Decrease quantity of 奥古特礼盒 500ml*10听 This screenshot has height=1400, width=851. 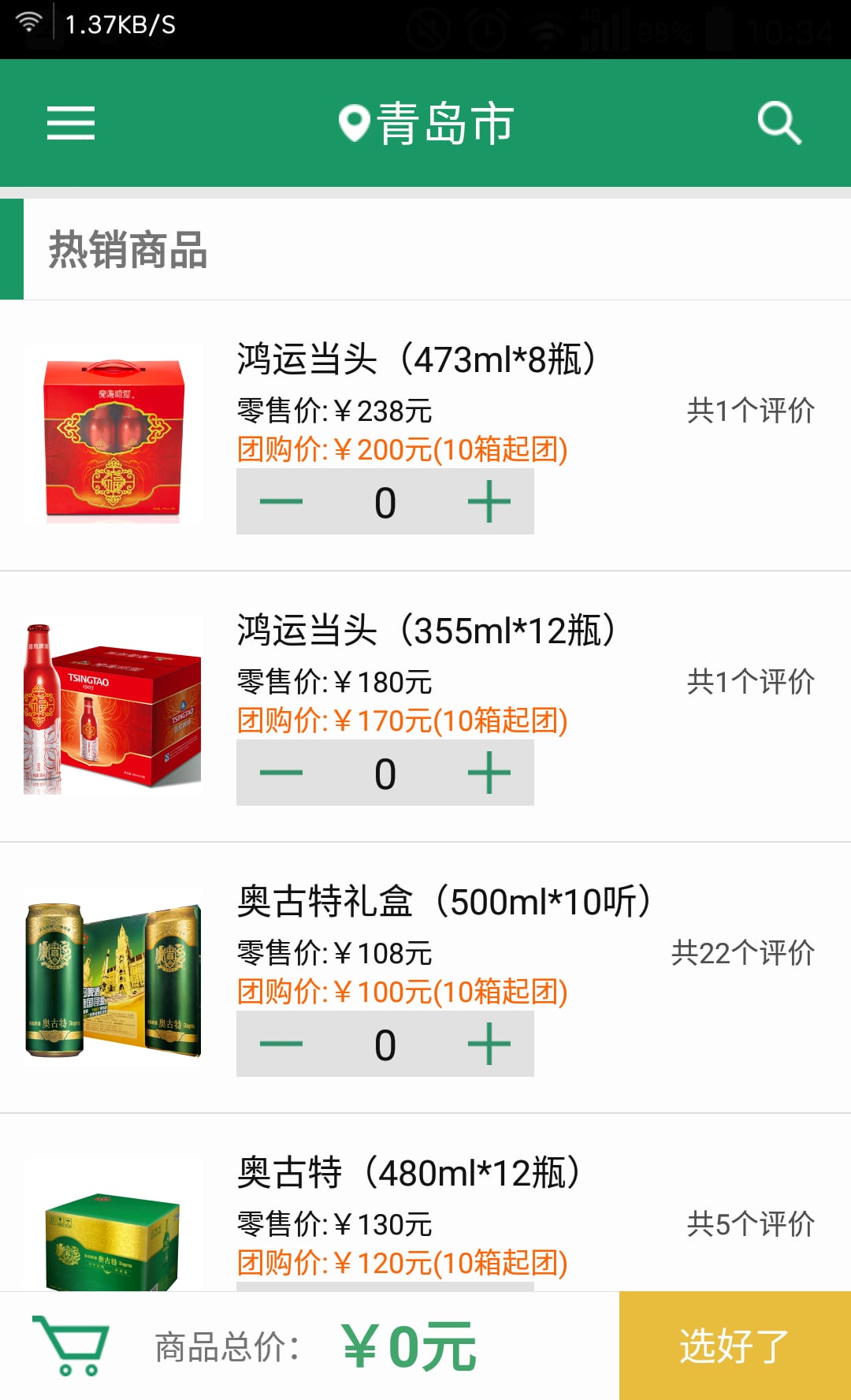281,1044
